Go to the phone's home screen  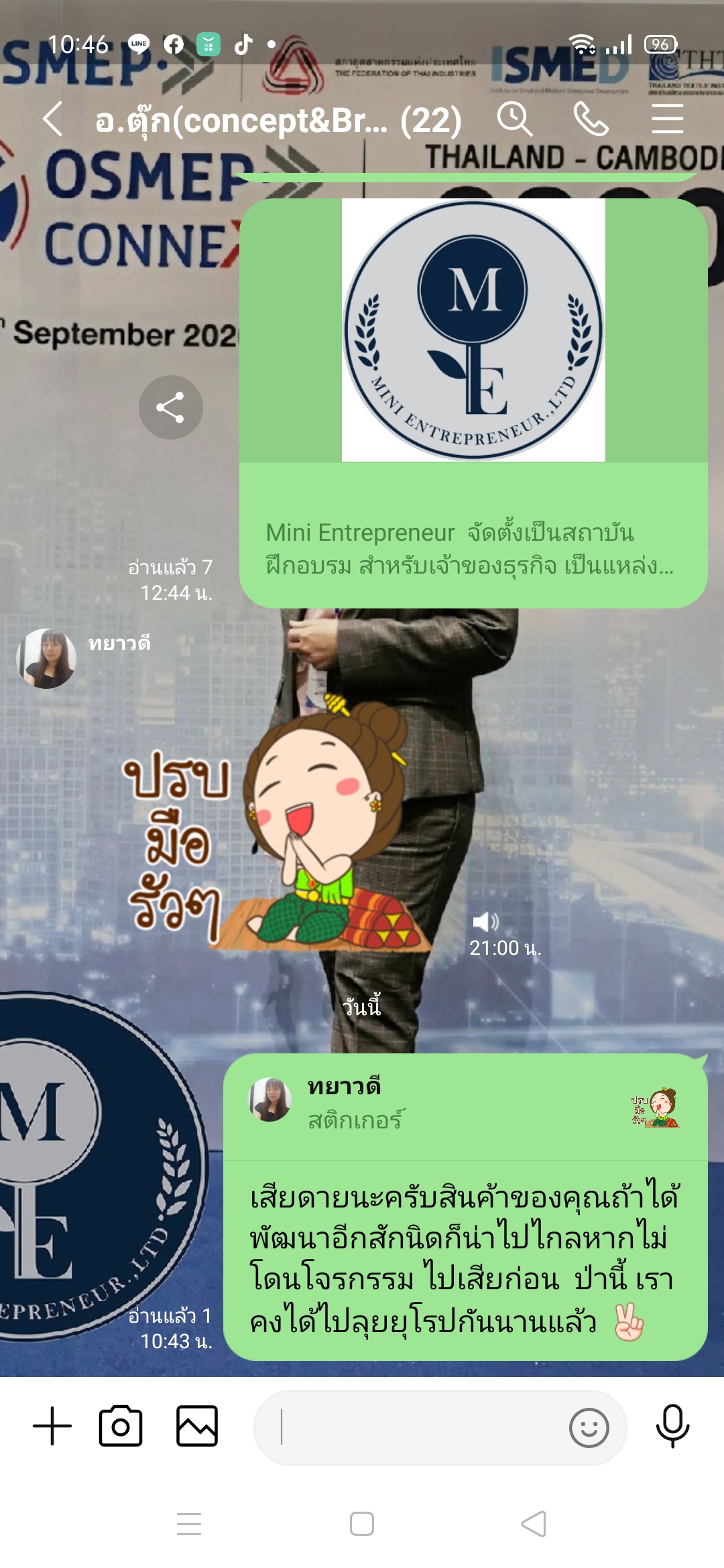click(x=362, y=1524)
